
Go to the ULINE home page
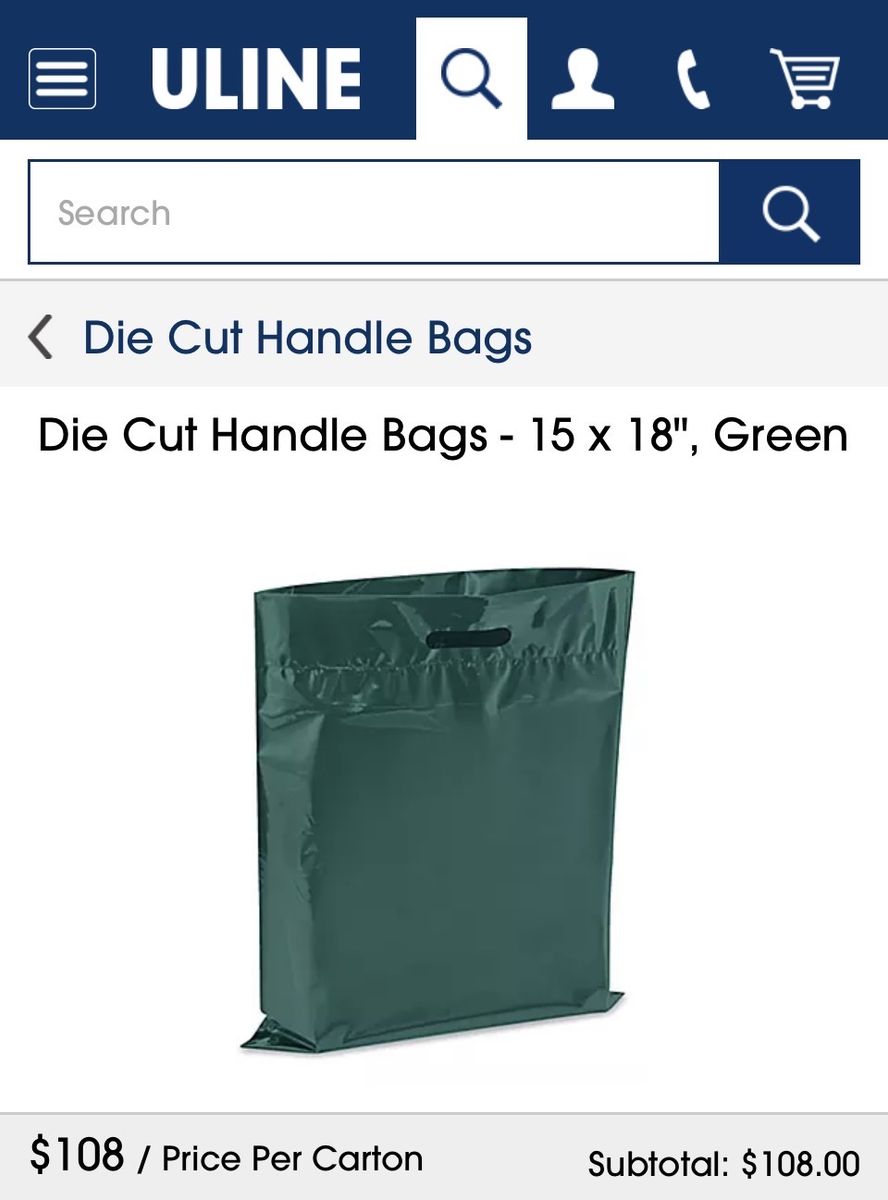click(256, 78)
